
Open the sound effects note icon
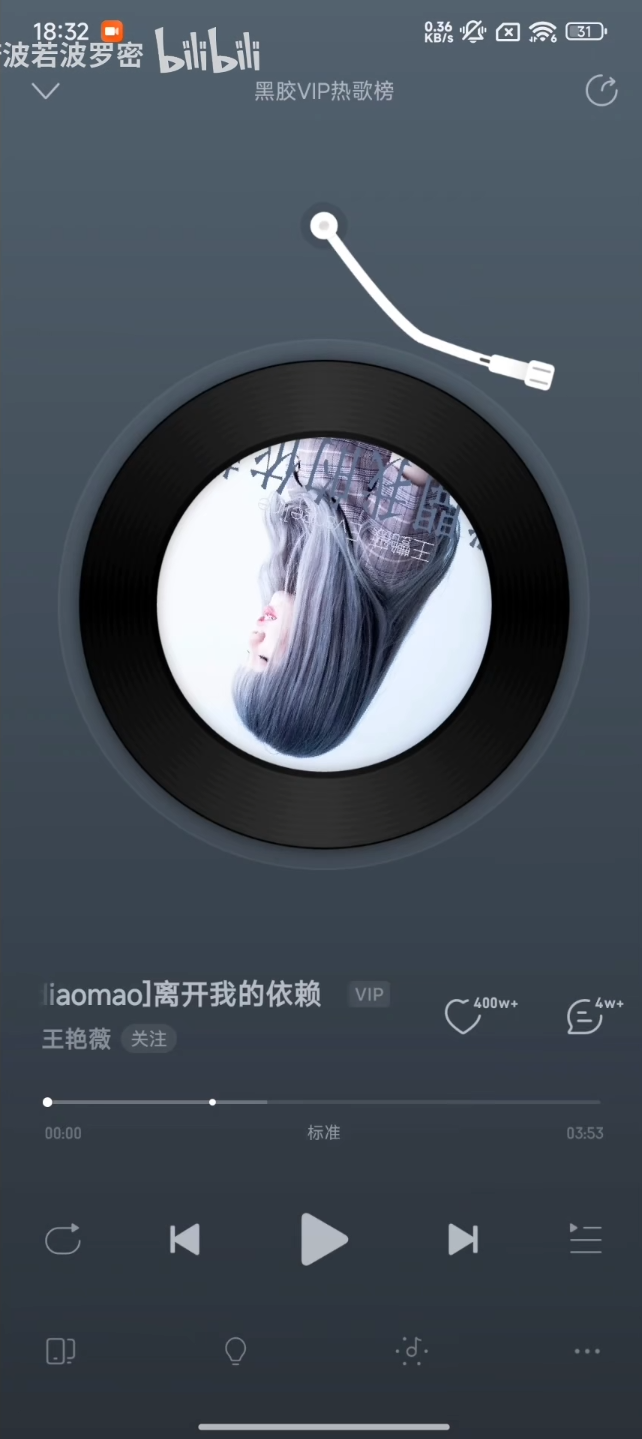click(x=411, y=1351)
